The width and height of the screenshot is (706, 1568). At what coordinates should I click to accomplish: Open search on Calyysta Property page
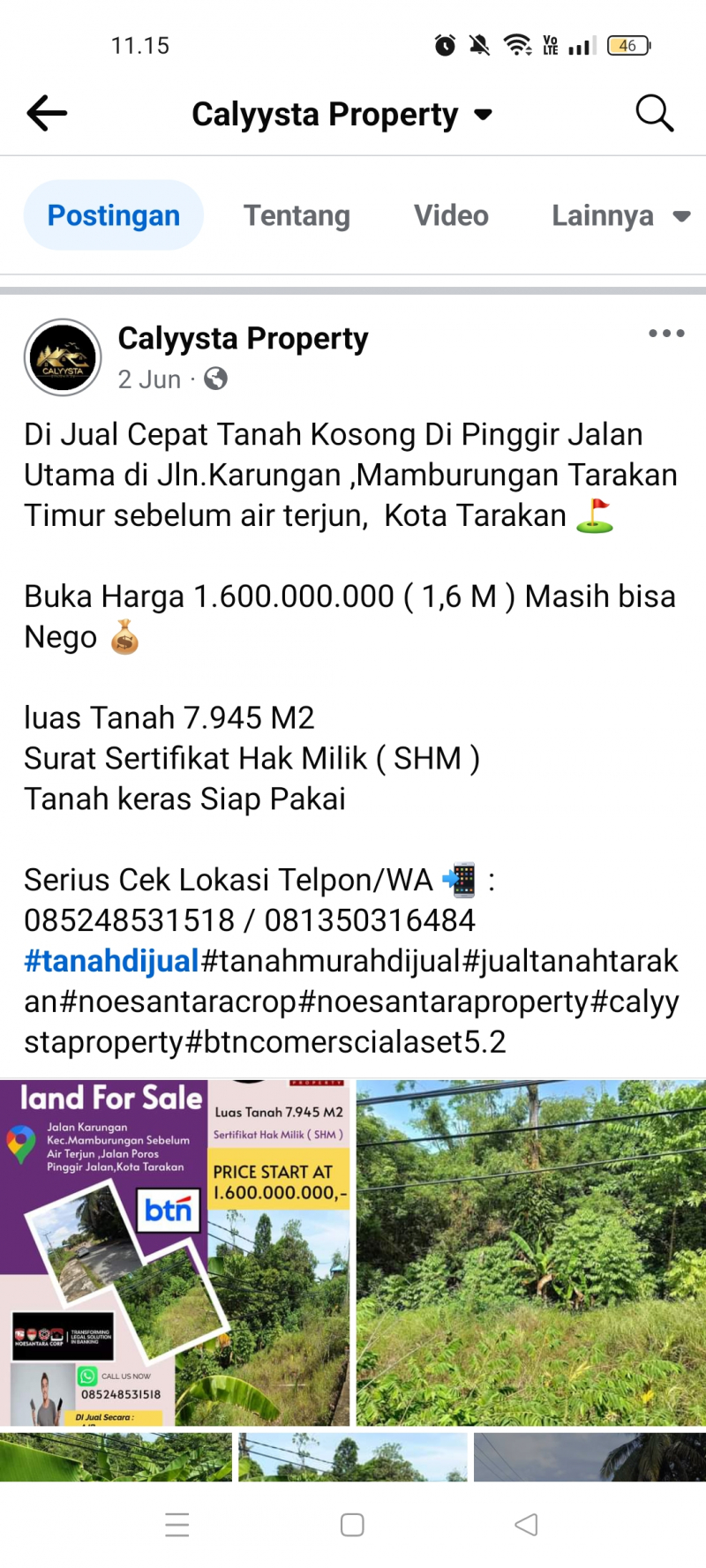[654, 113]
